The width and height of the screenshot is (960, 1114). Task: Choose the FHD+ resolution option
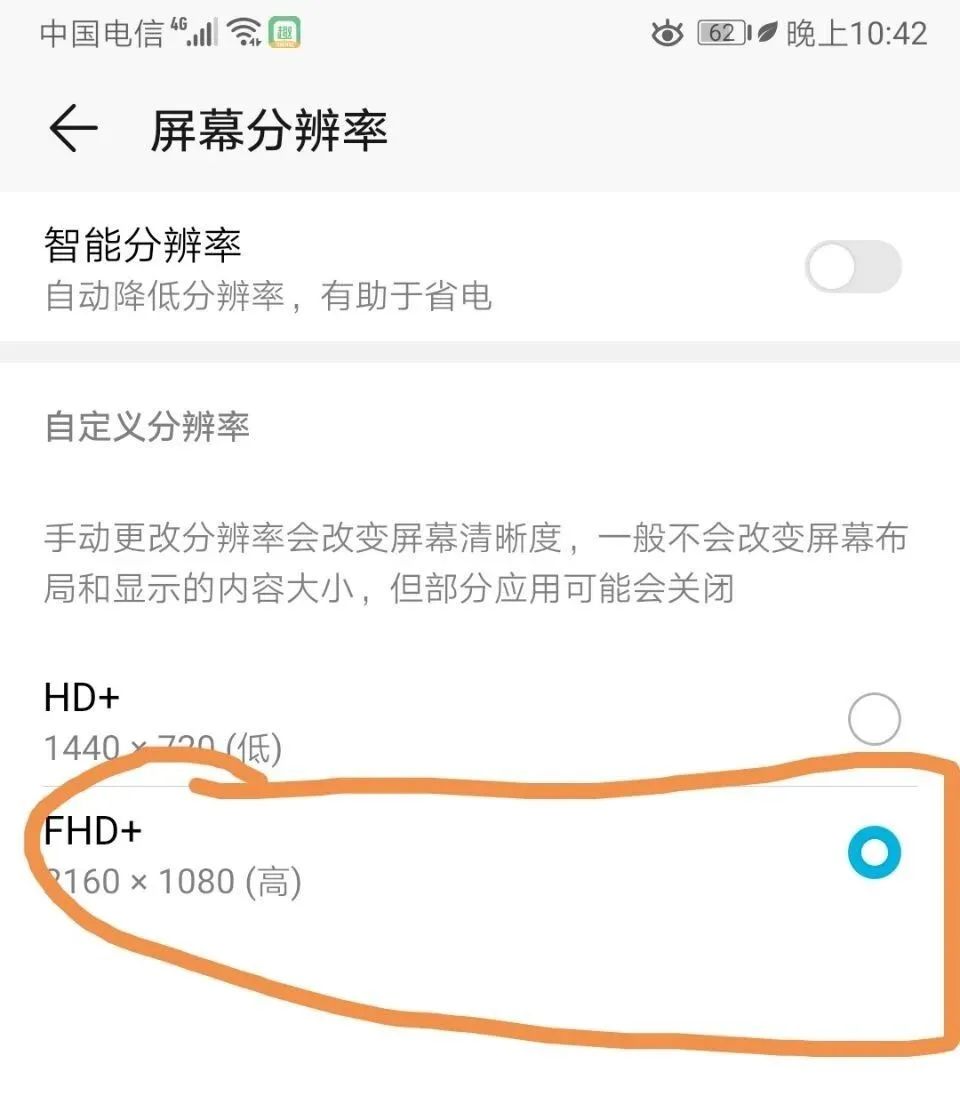[x=873, y=852]
